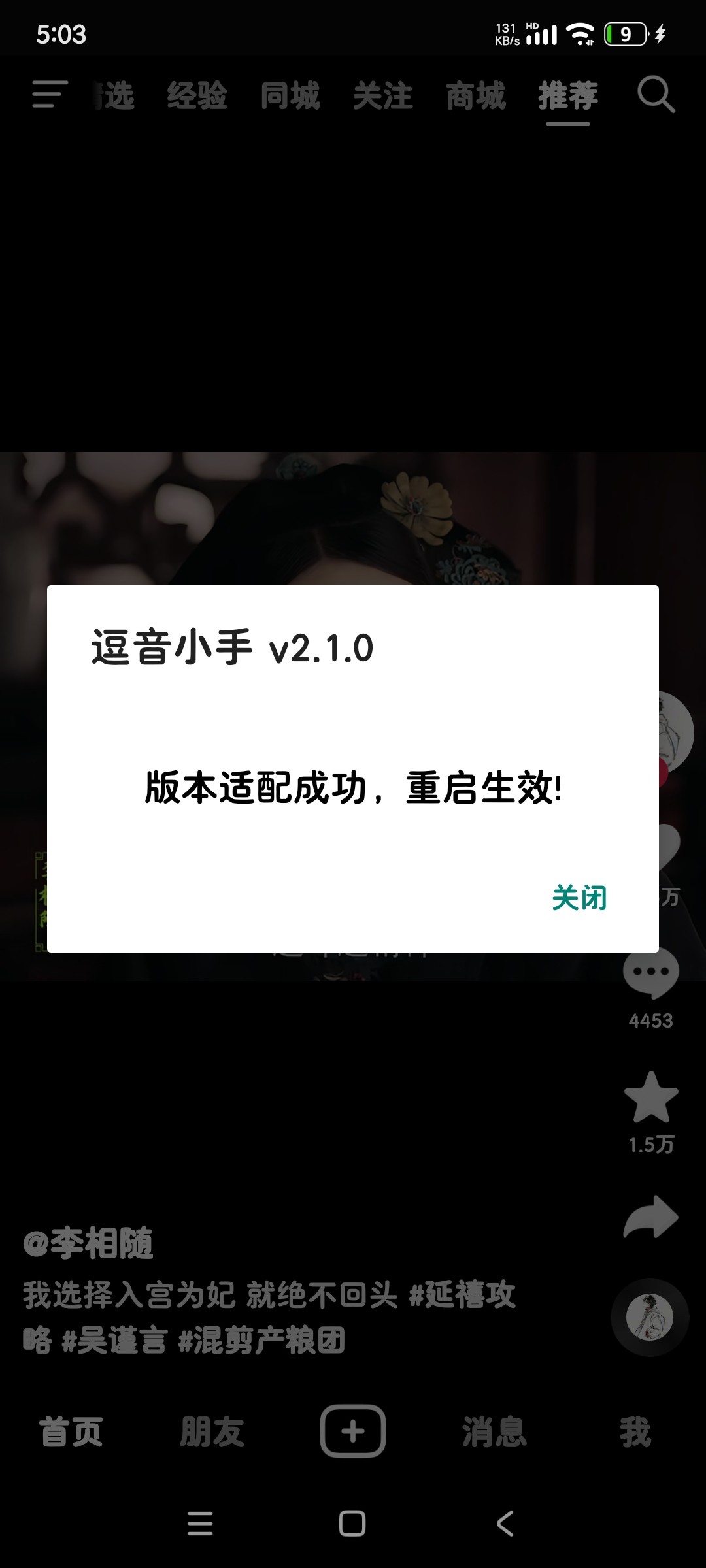706x1568 pixels.
Task: Open the rotating music disc
Action: 649,1318
